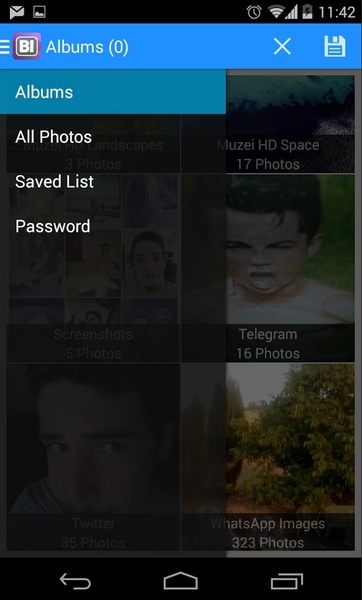Select Albums in the drawer
Screen dimensions: 362x600
click(113, 92)
